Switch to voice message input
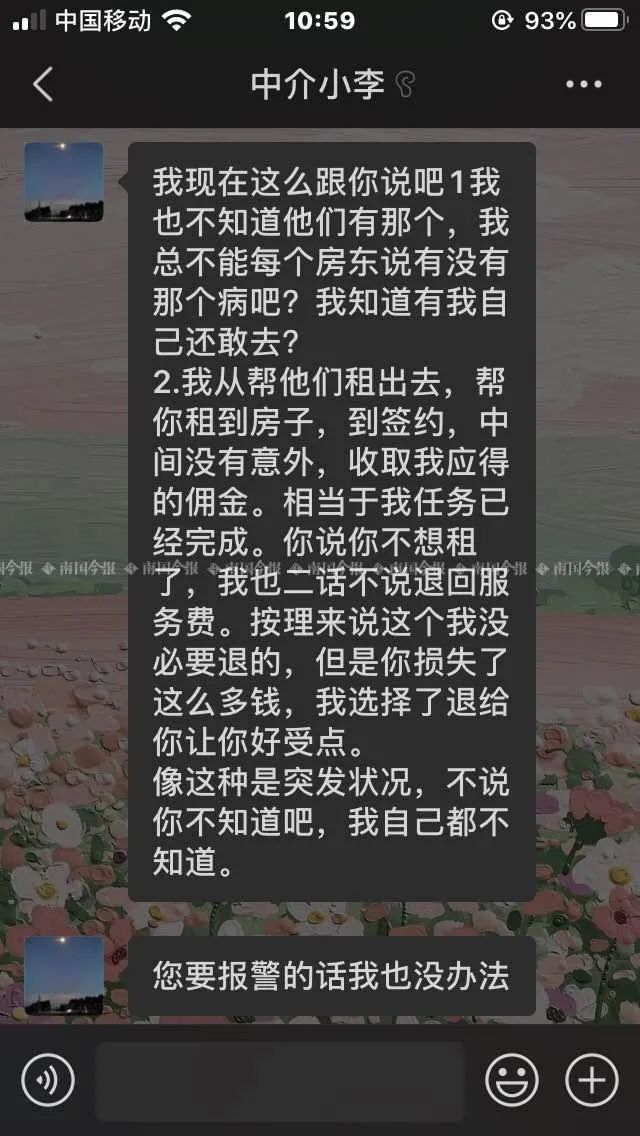640x1136 pixels. click(x=48, y=1080)
